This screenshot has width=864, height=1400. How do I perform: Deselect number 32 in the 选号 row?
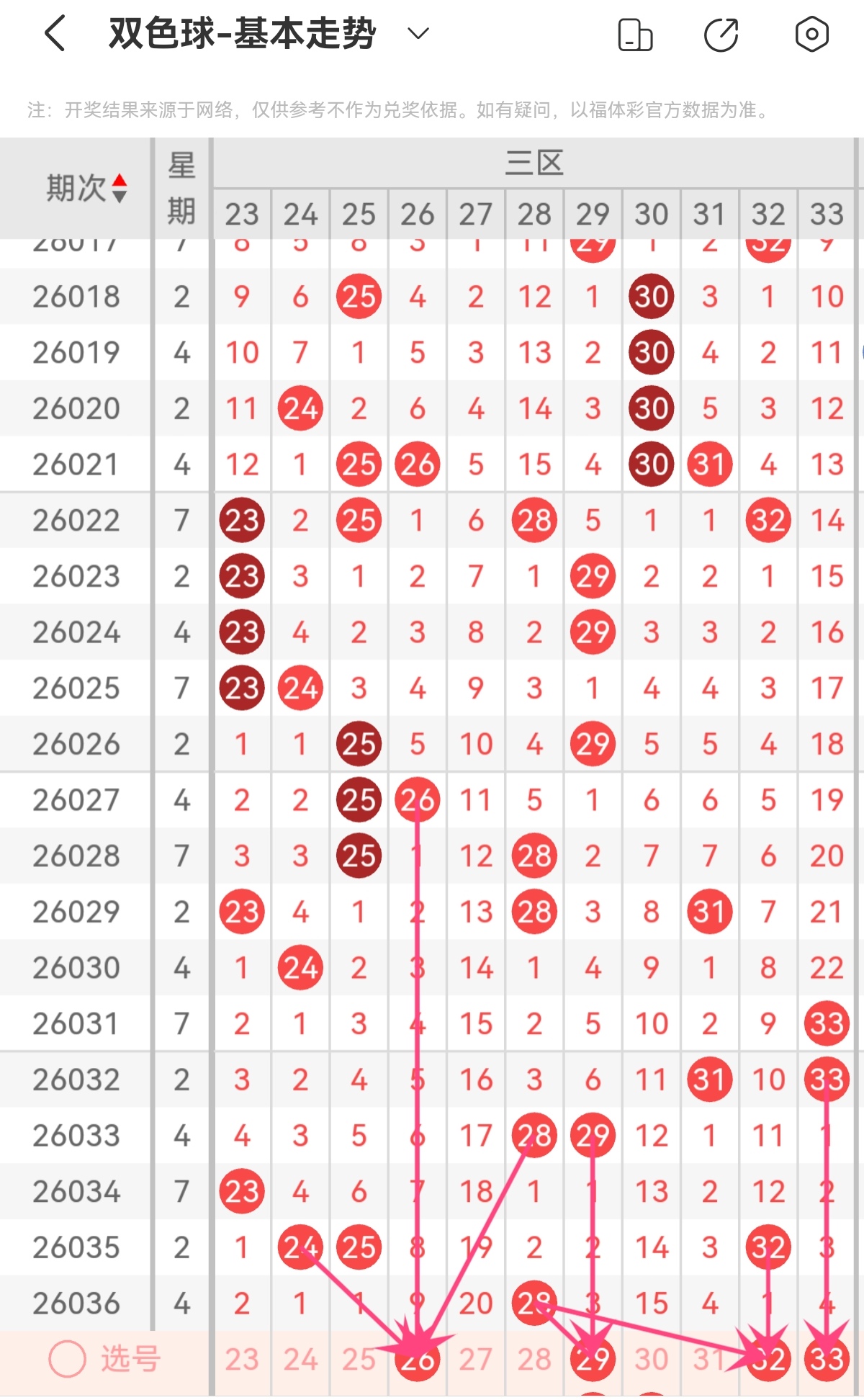point(768,1360)
